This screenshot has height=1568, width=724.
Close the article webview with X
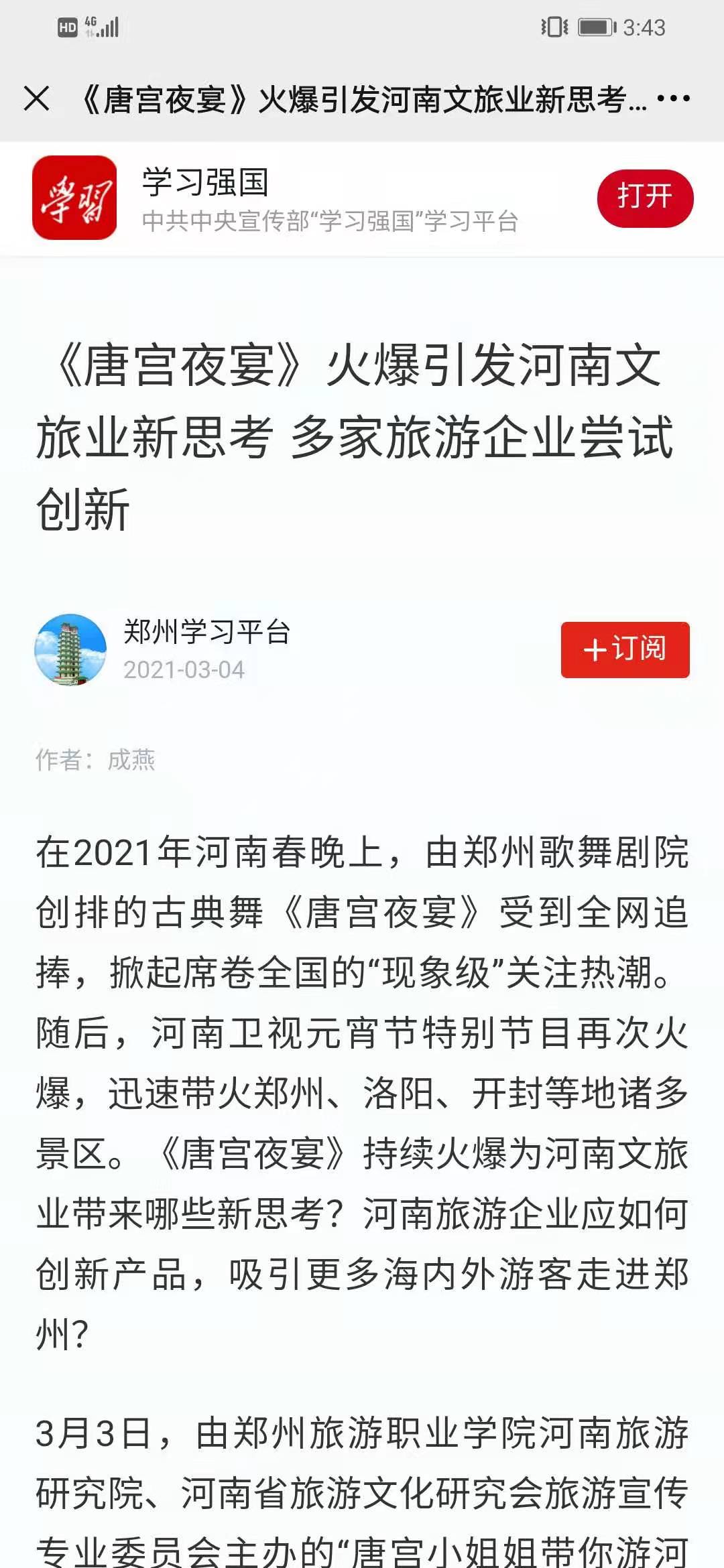37,99
